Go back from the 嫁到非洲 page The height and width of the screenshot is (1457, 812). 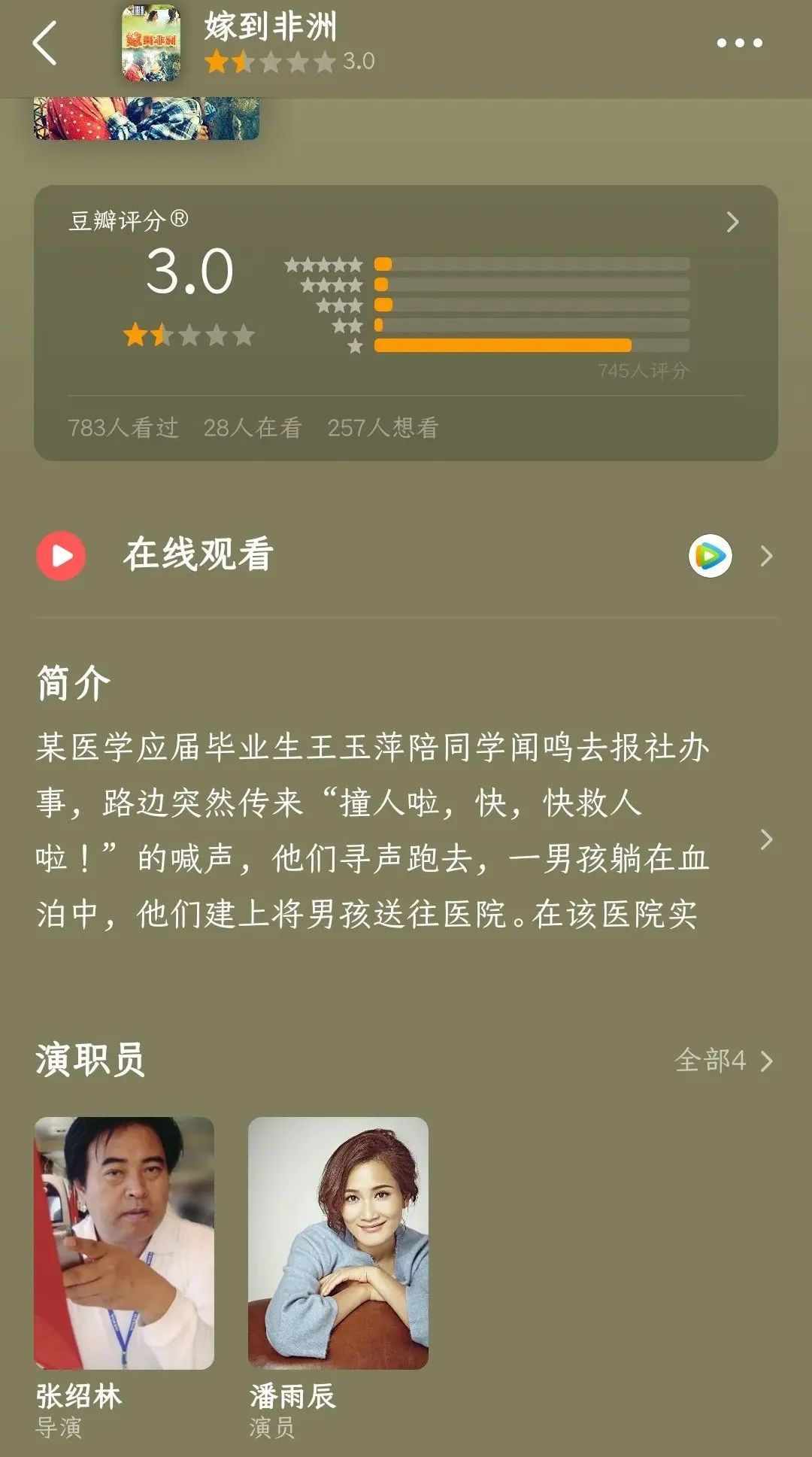tap(45, 44)
